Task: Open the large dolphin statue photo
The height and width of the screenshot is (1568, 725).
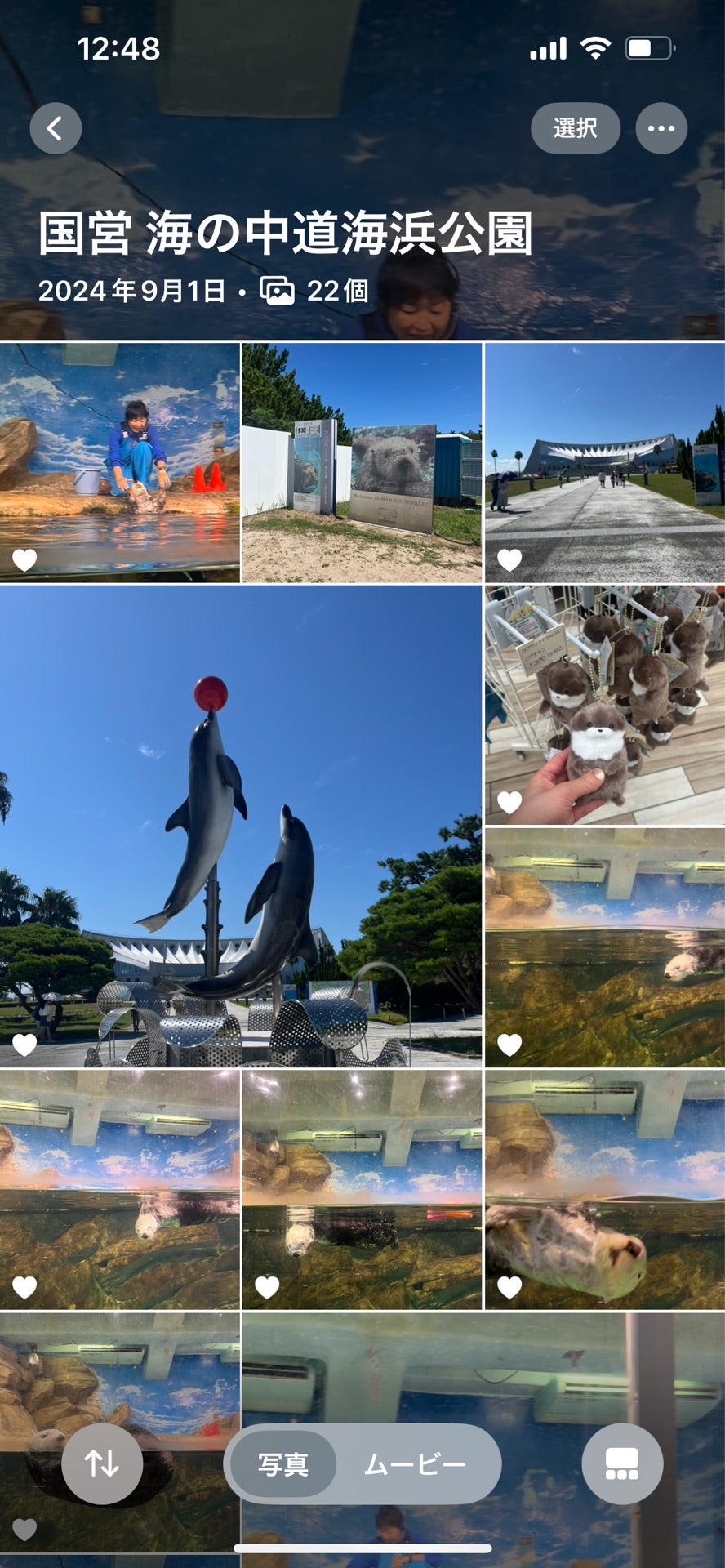Action: tap(241, 826)
